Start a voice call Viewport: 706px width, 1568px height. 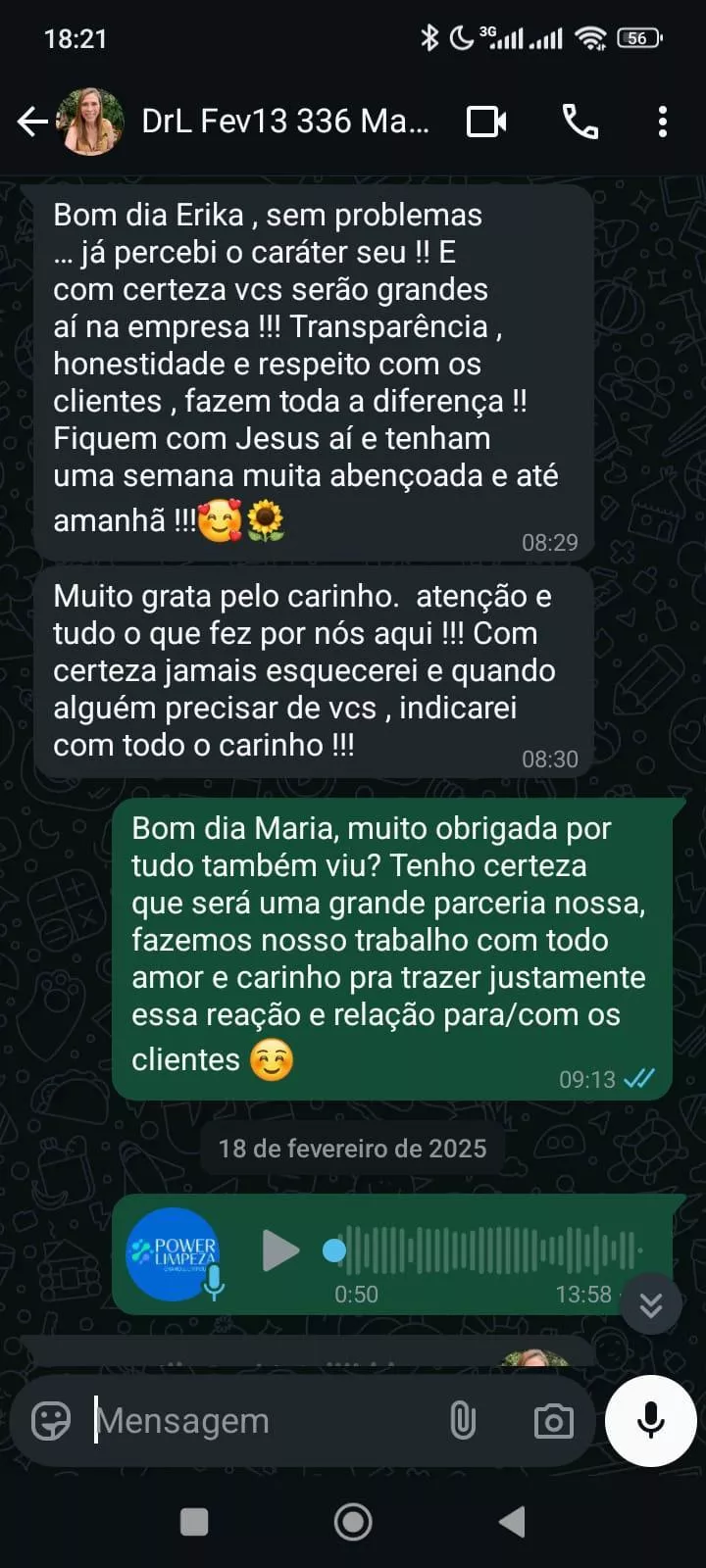(580, 122)
